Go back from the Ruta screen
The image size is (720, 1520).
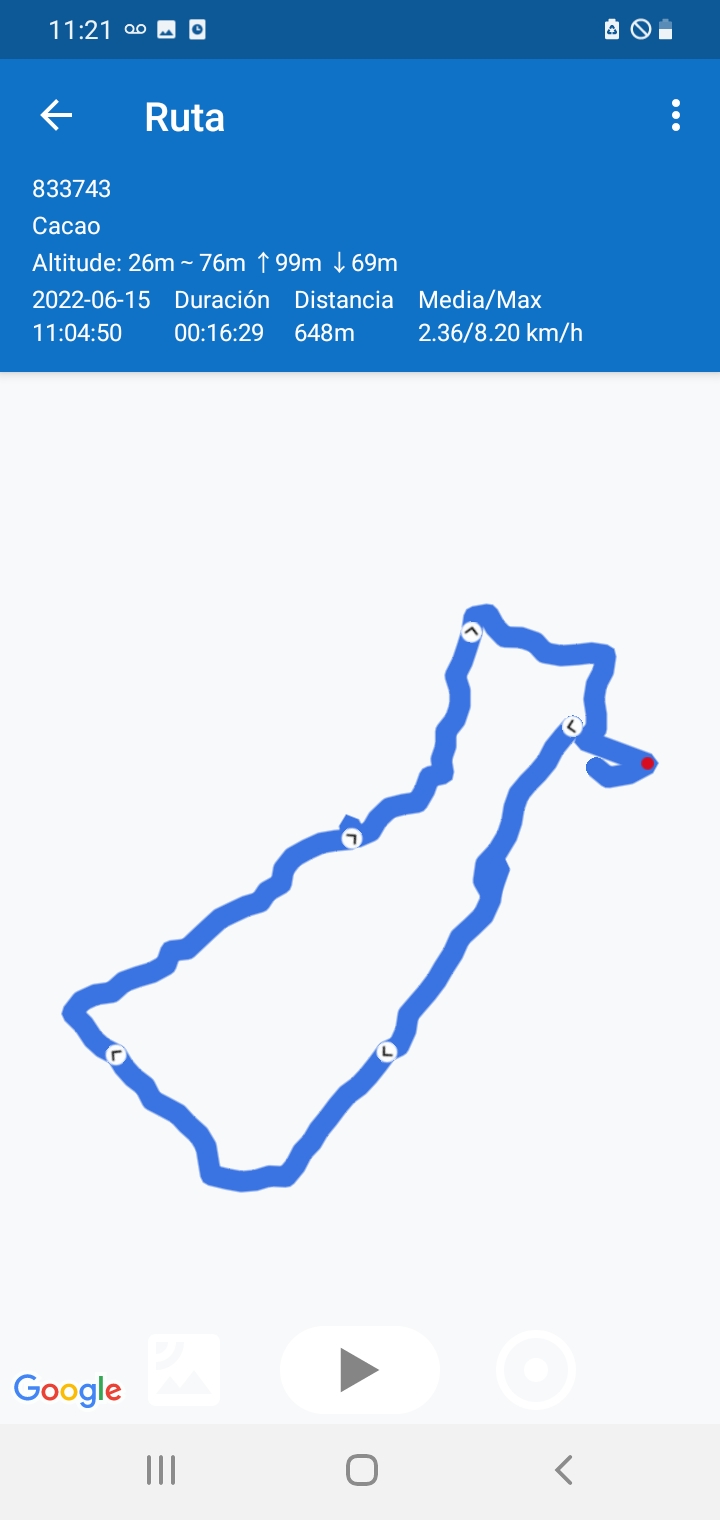coord(56,116)
